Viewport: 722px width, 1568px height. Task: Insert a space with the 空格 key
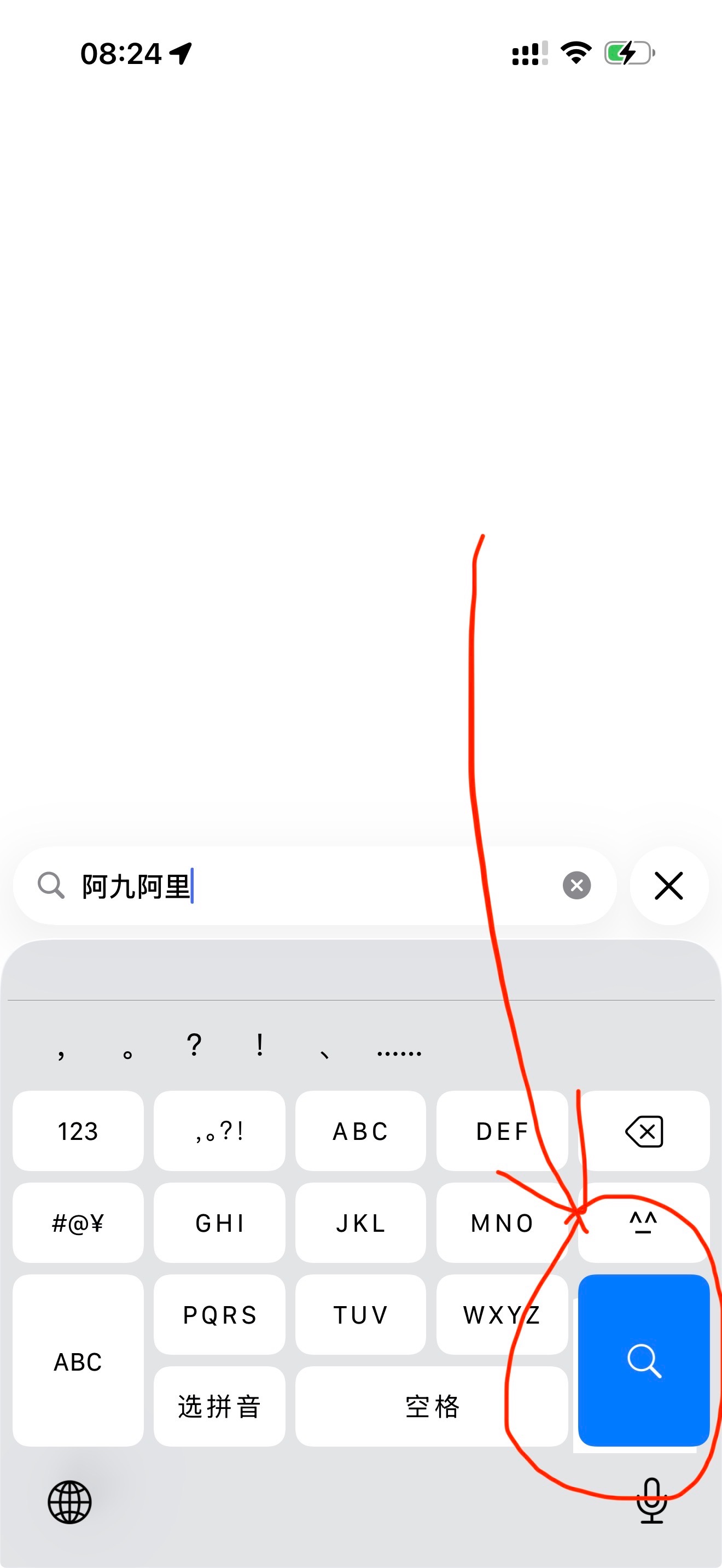[431, 1406]
